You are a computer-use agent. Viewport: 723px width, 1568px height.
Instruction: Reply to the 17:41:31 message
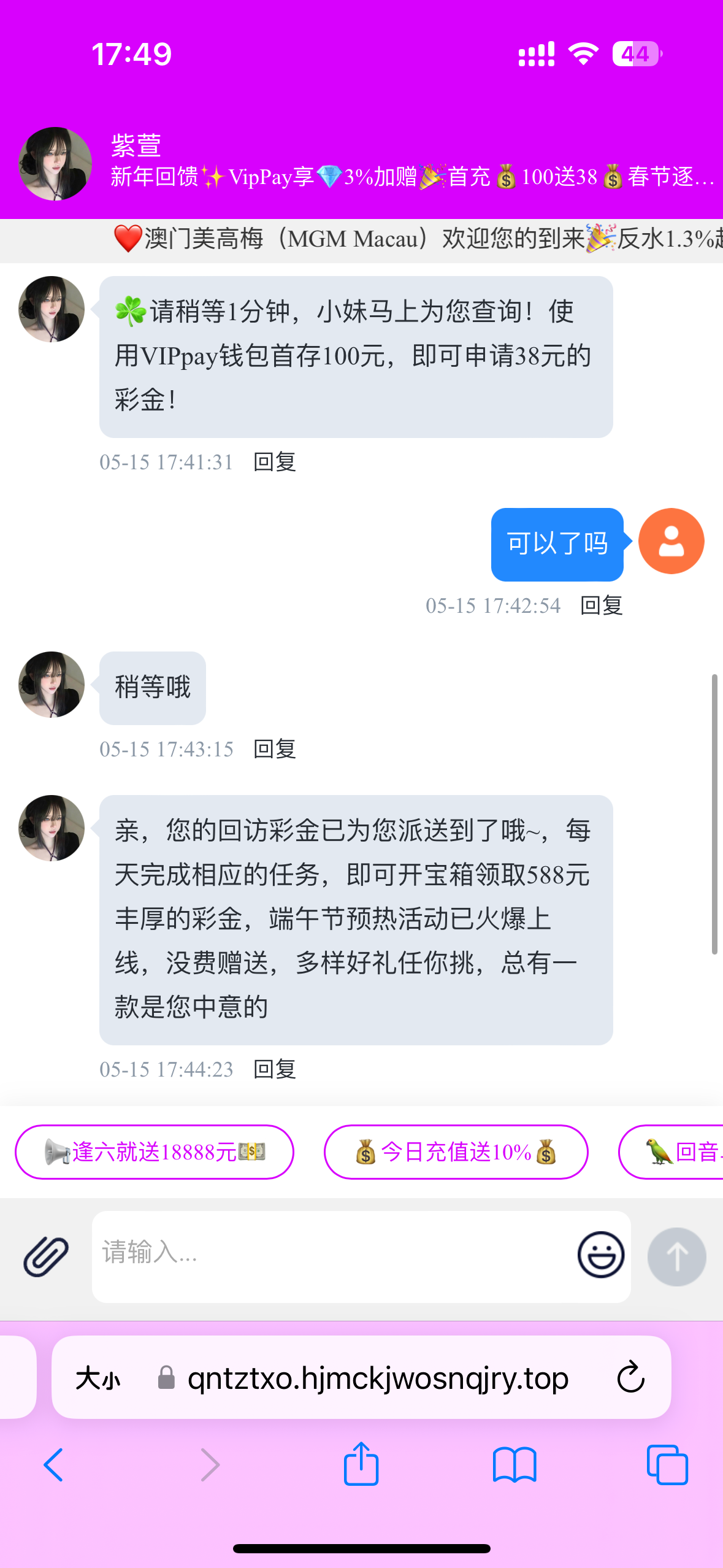point(275,462)
